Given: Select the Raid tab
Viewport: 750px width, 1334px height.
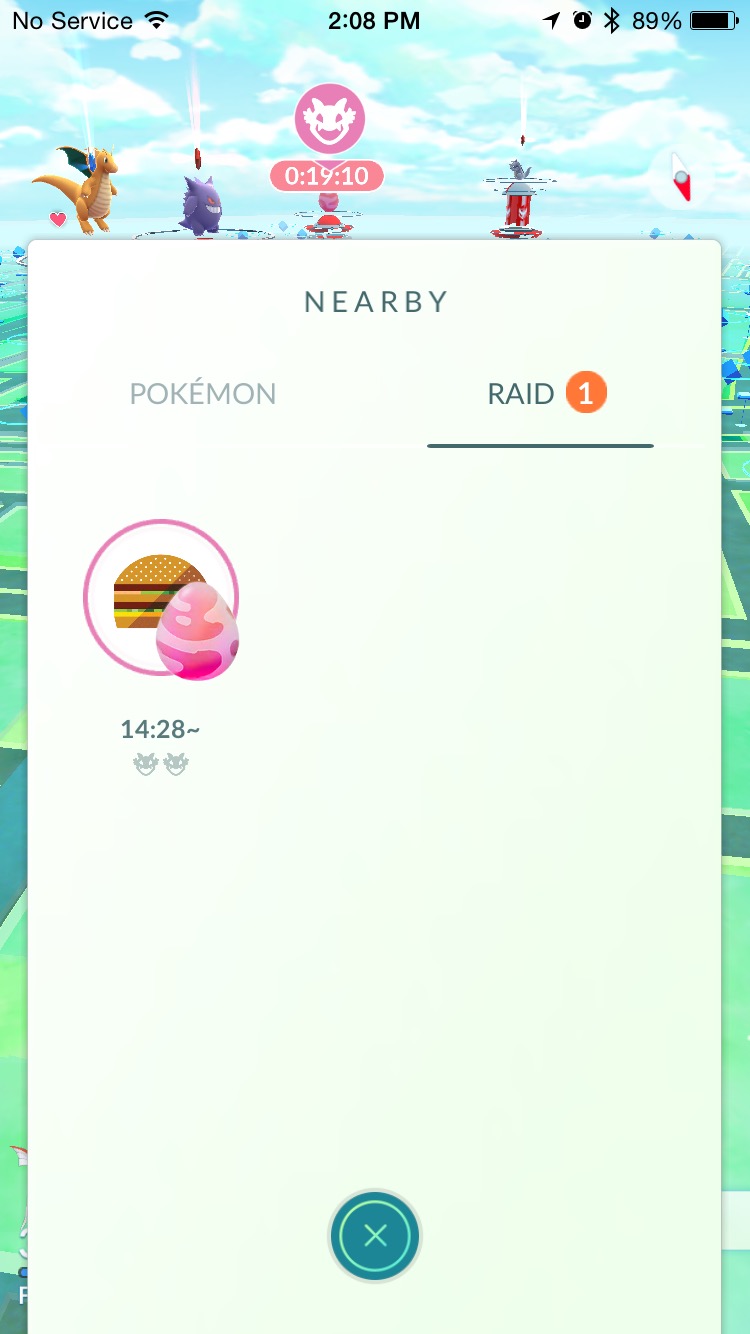Looking at the screenshot, I should [540, 394].
